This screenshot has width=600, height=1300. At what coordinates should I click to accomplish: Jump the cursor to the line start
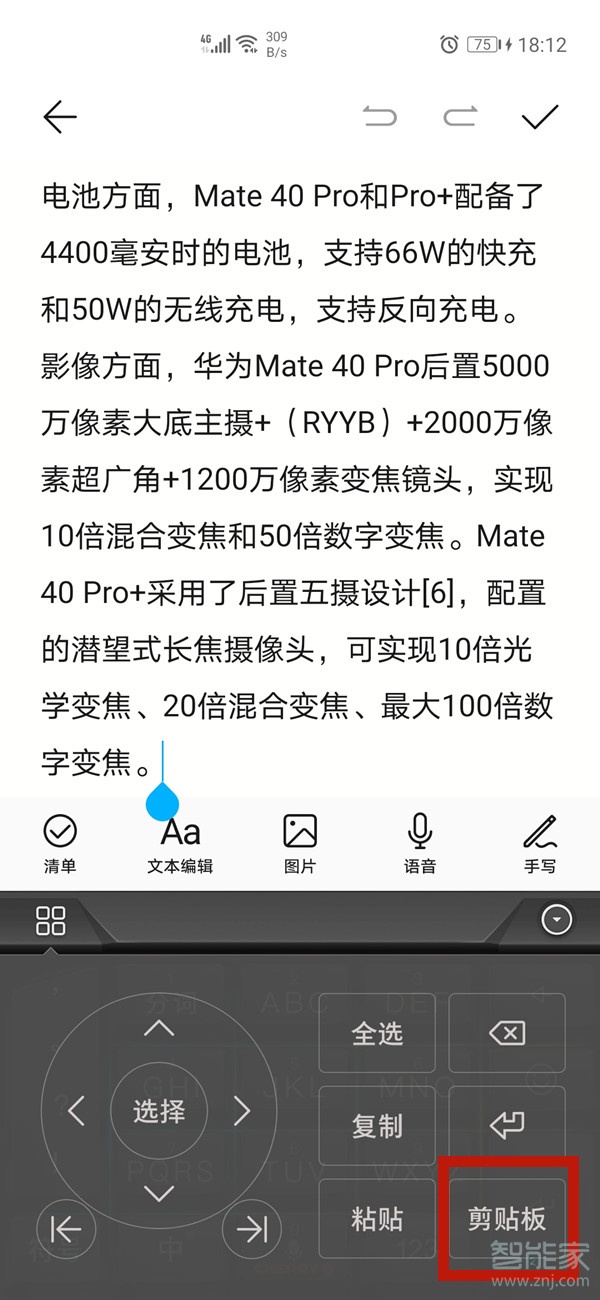66,1230
